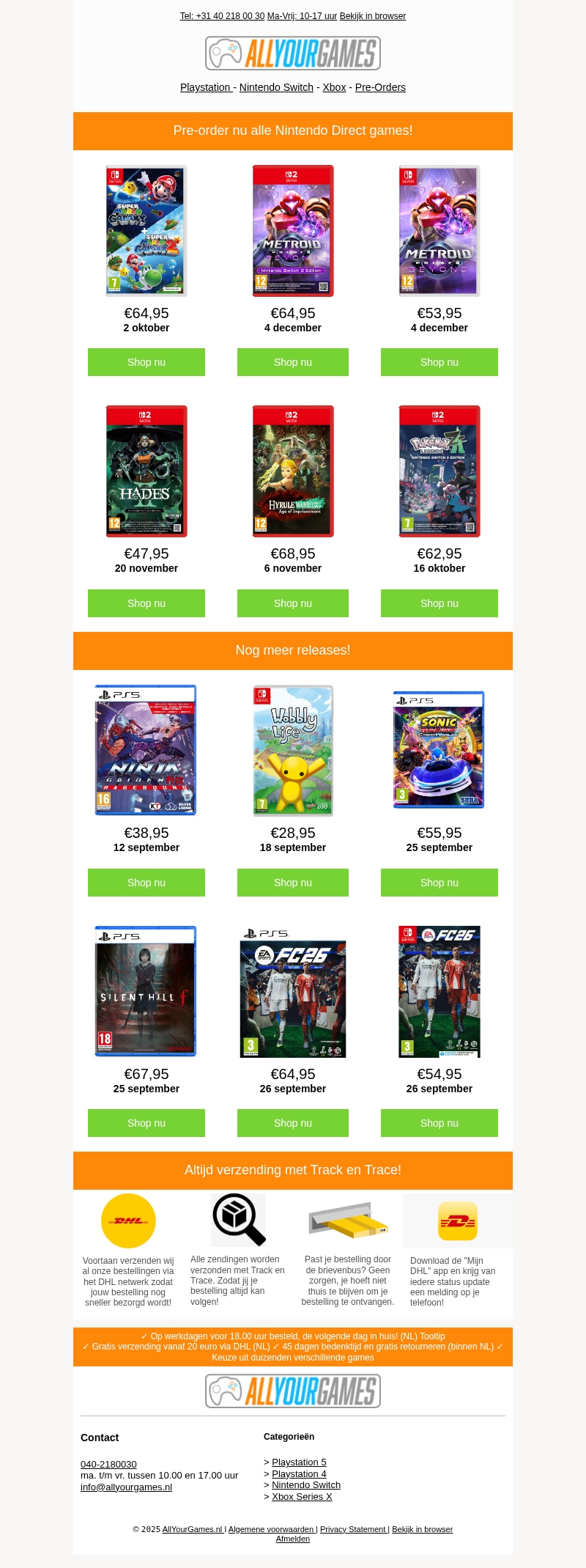Open Playstation 5 category in footer
586x1568 pixels.
tap(299, 1462)
